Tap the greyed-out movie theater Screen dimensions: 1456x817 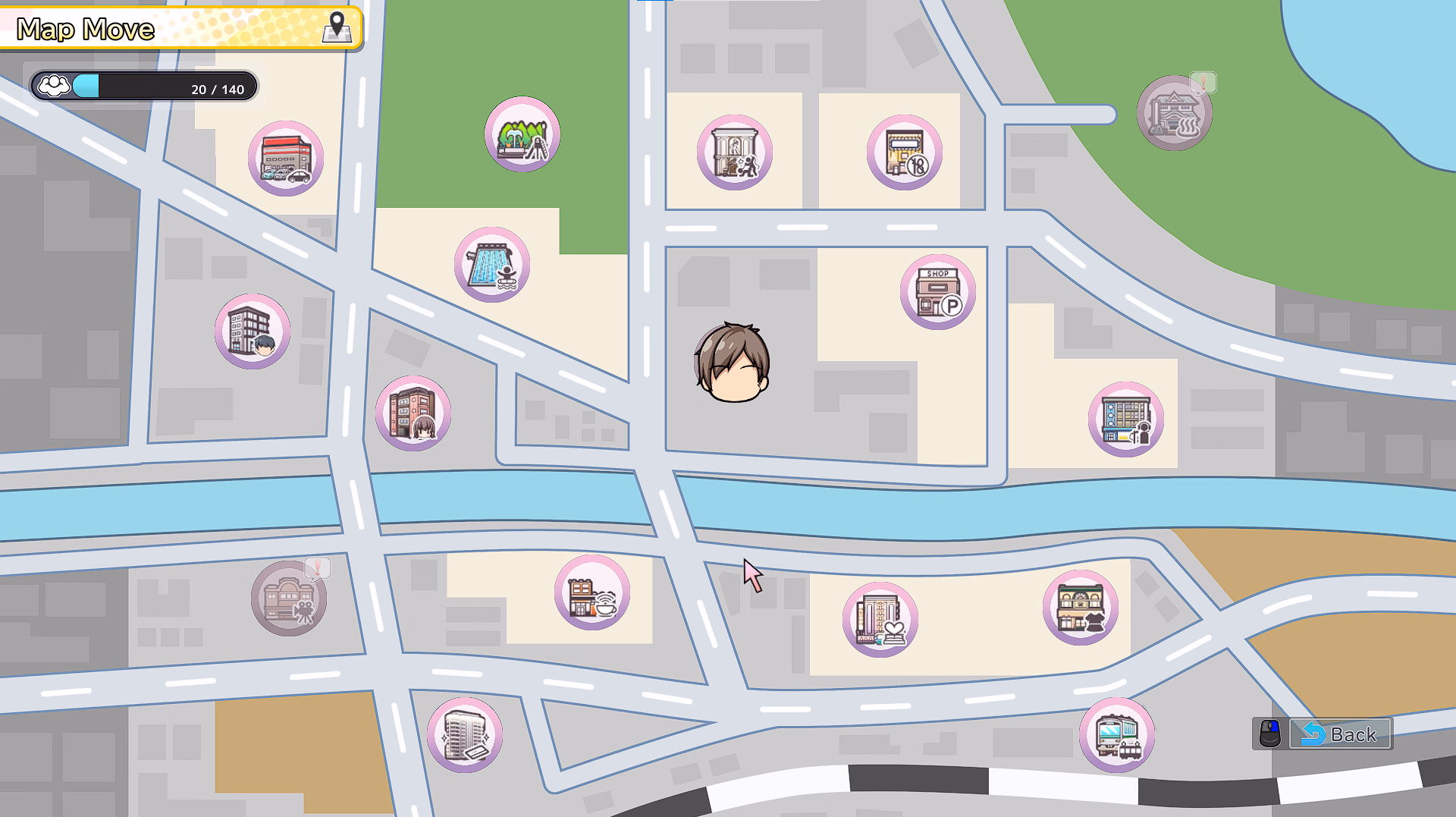[288, 599]
